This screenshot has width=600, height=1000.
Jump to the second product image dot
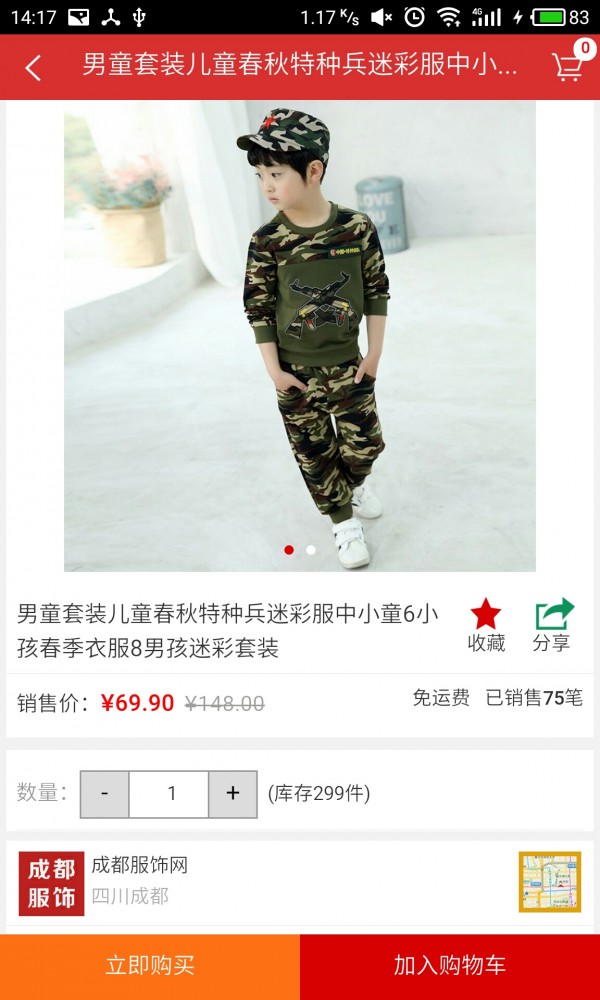click(x=311, y=550)
